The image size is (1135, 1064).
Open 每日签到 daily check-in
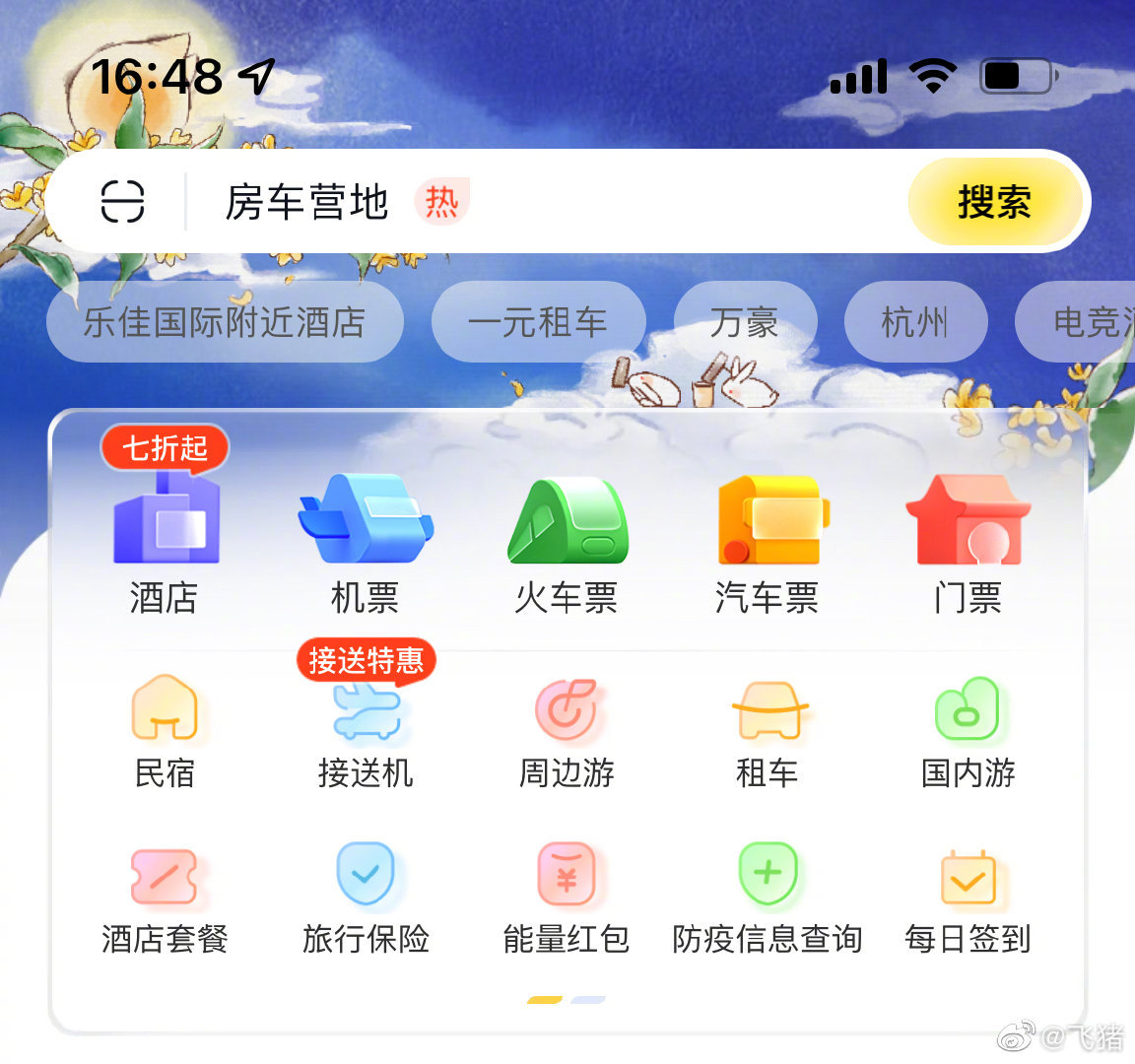[x=968, y=898]
